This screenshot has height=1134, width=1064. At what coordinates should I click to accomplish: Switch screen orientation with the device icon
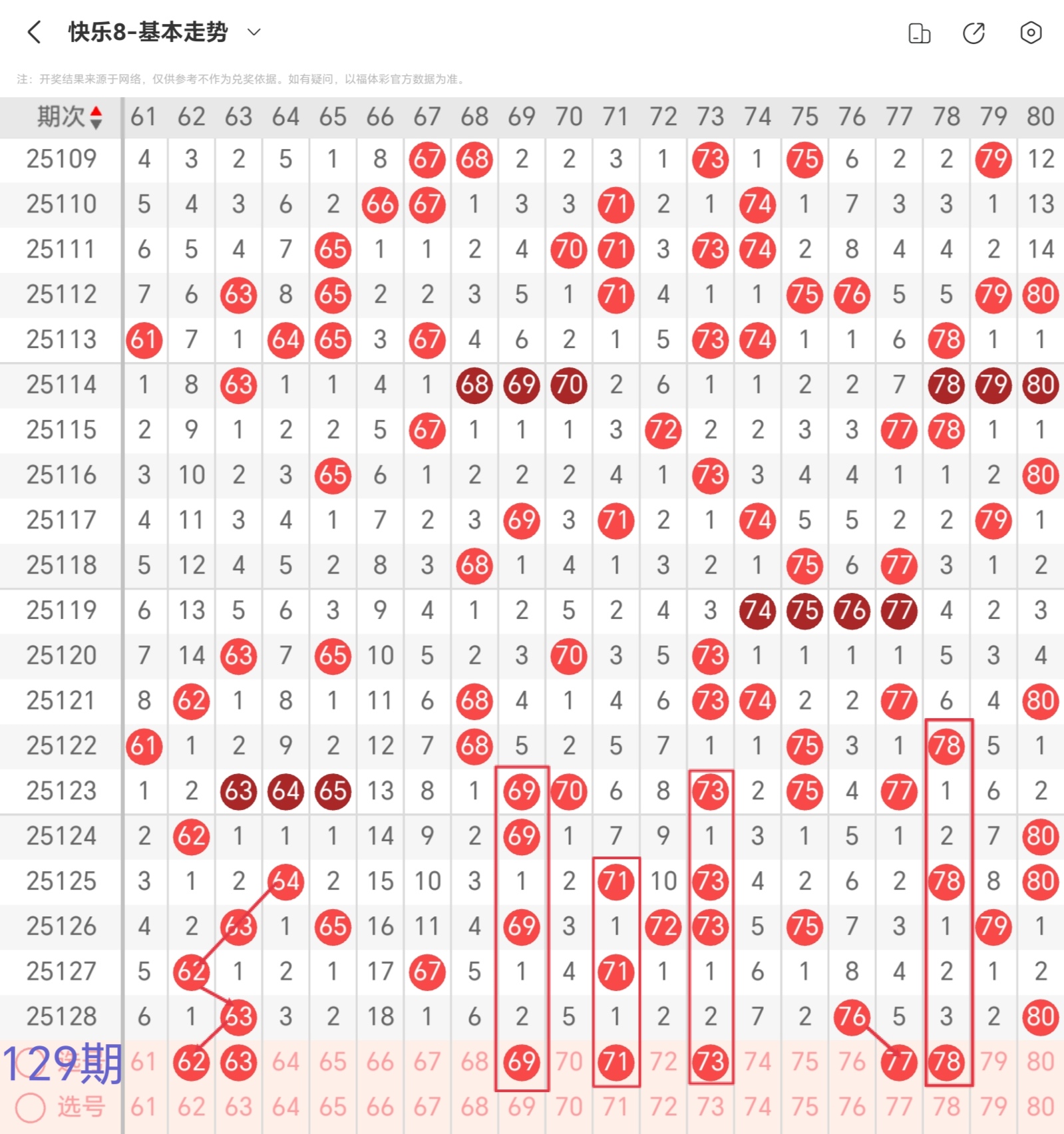919,33
